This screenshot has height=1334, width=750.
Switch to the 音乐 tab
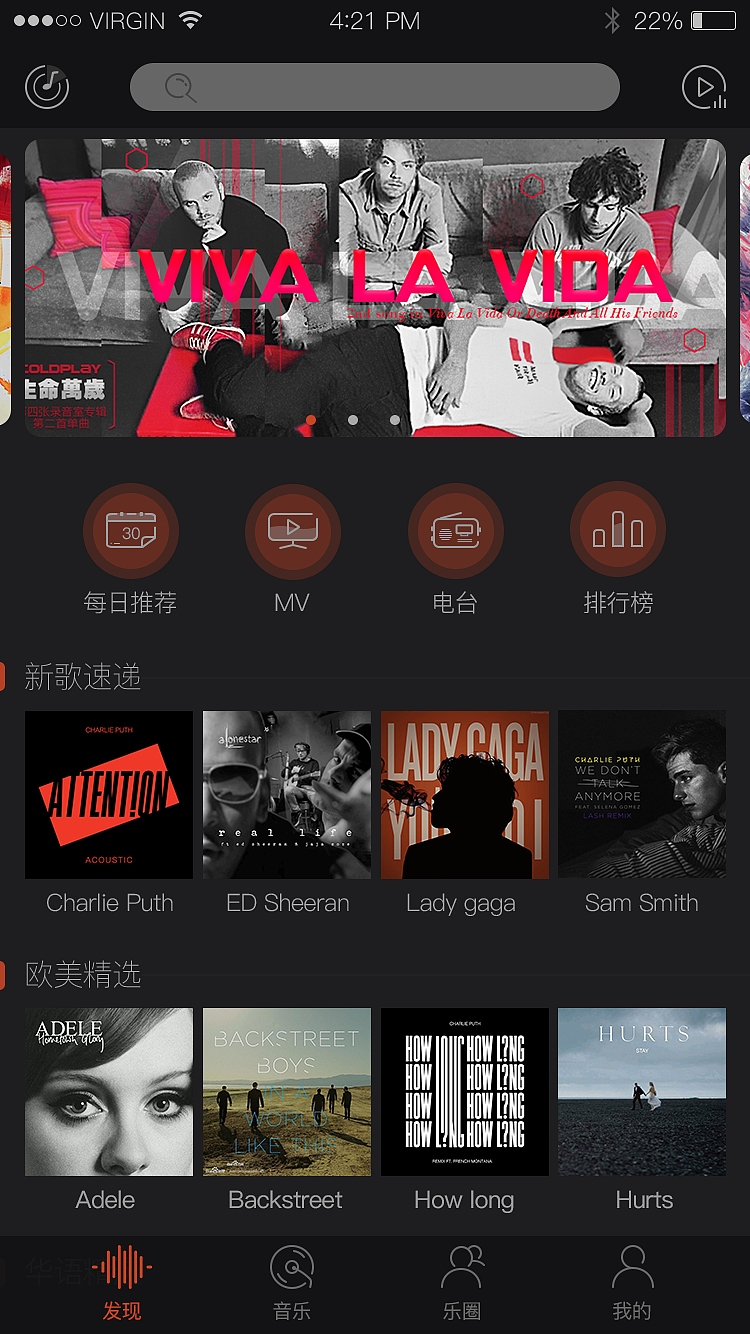[292, 1283]
